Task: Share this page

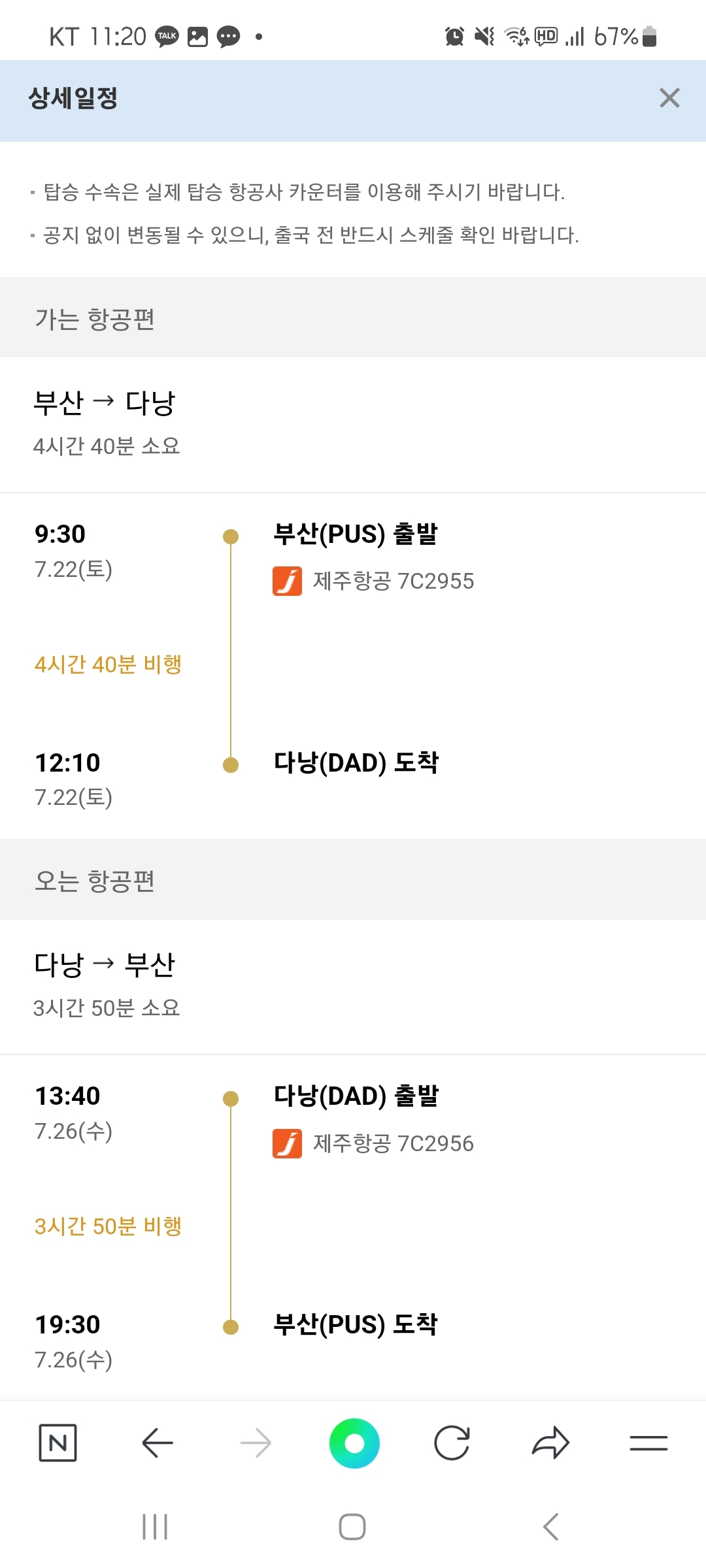Action: pos(550,1443)
